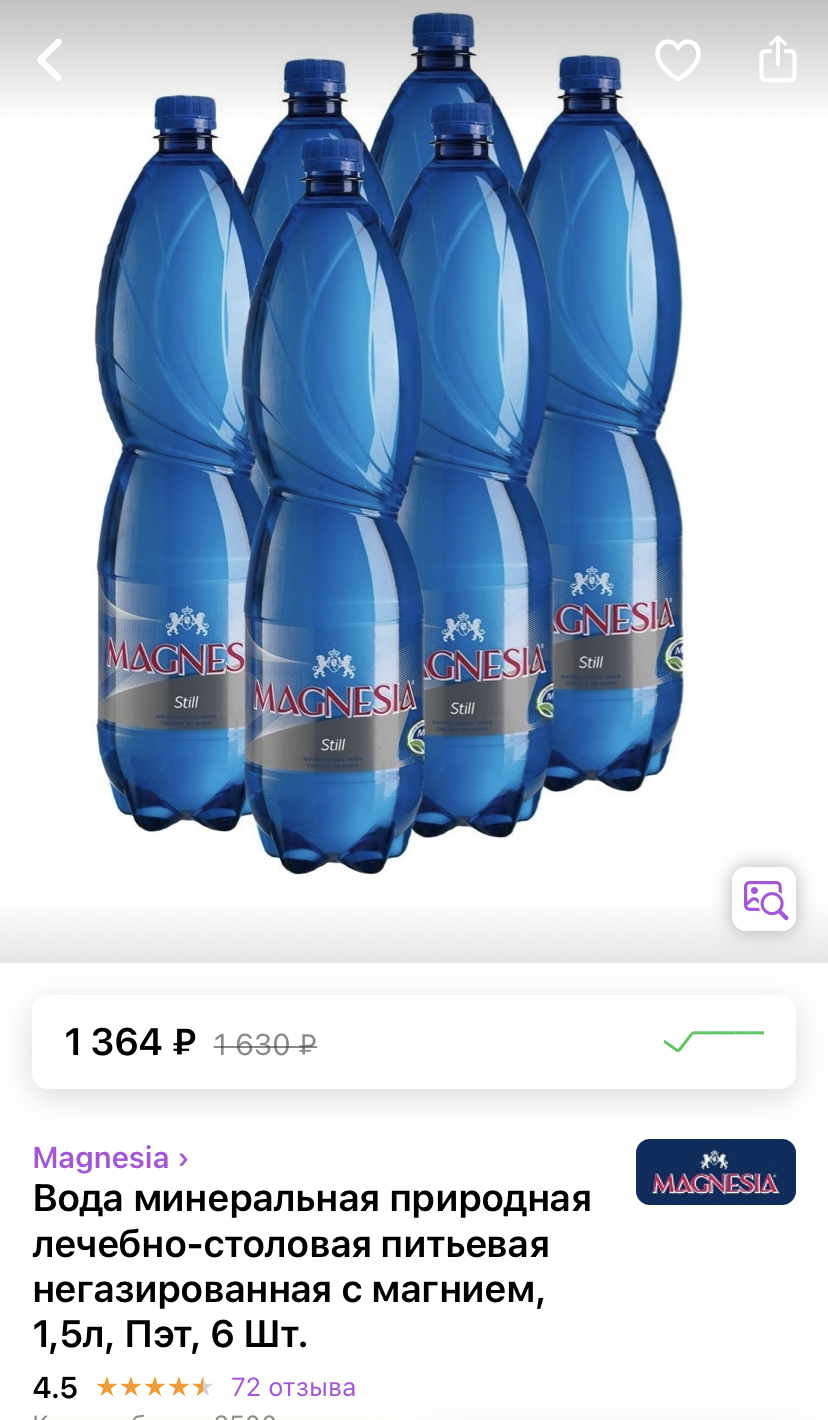The width and height of the screenshot is (828, 1420).
Task: View price history via the green graph
Action: tap(714, 1042)
